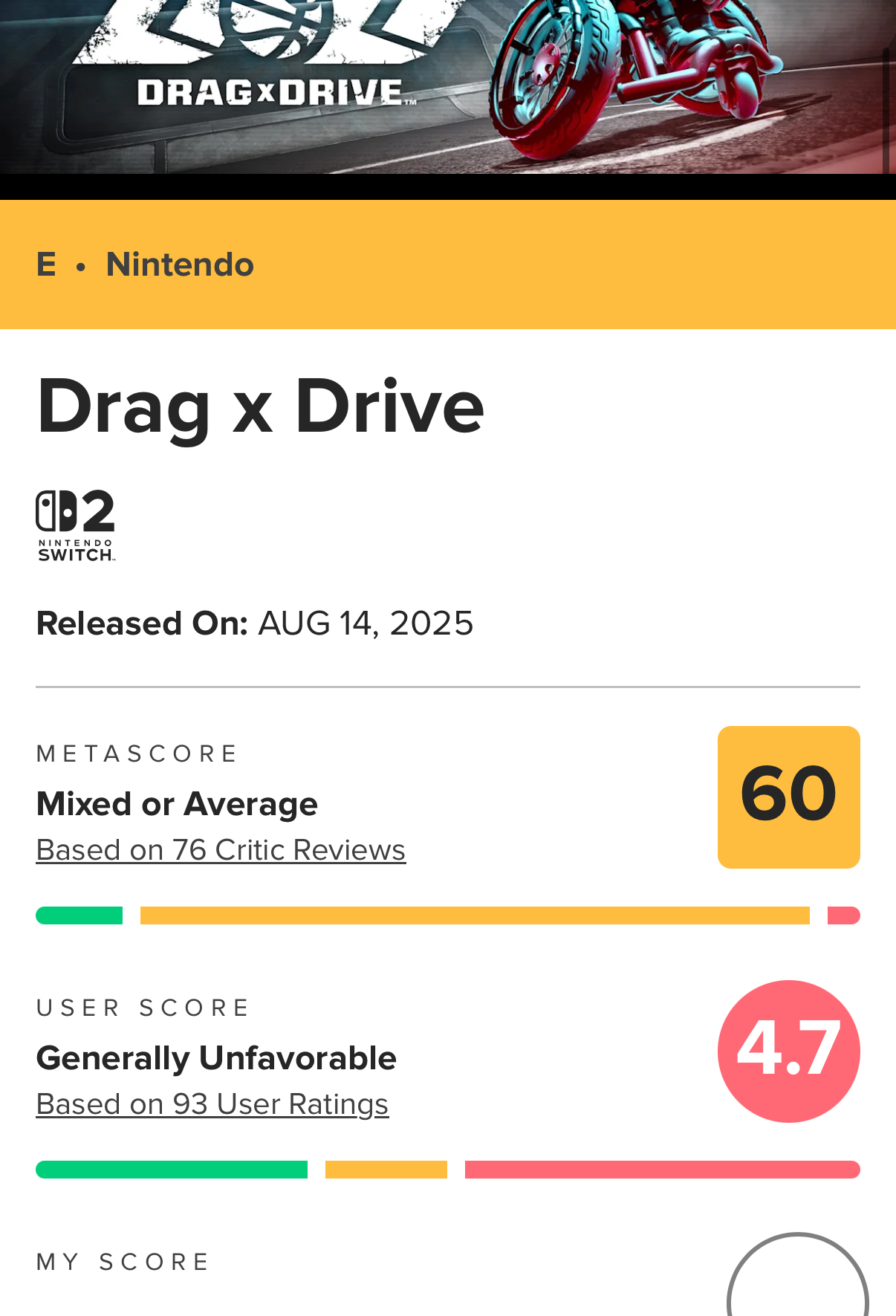
Task: Tap the empty My Score circle
Action: (797, 1274)
